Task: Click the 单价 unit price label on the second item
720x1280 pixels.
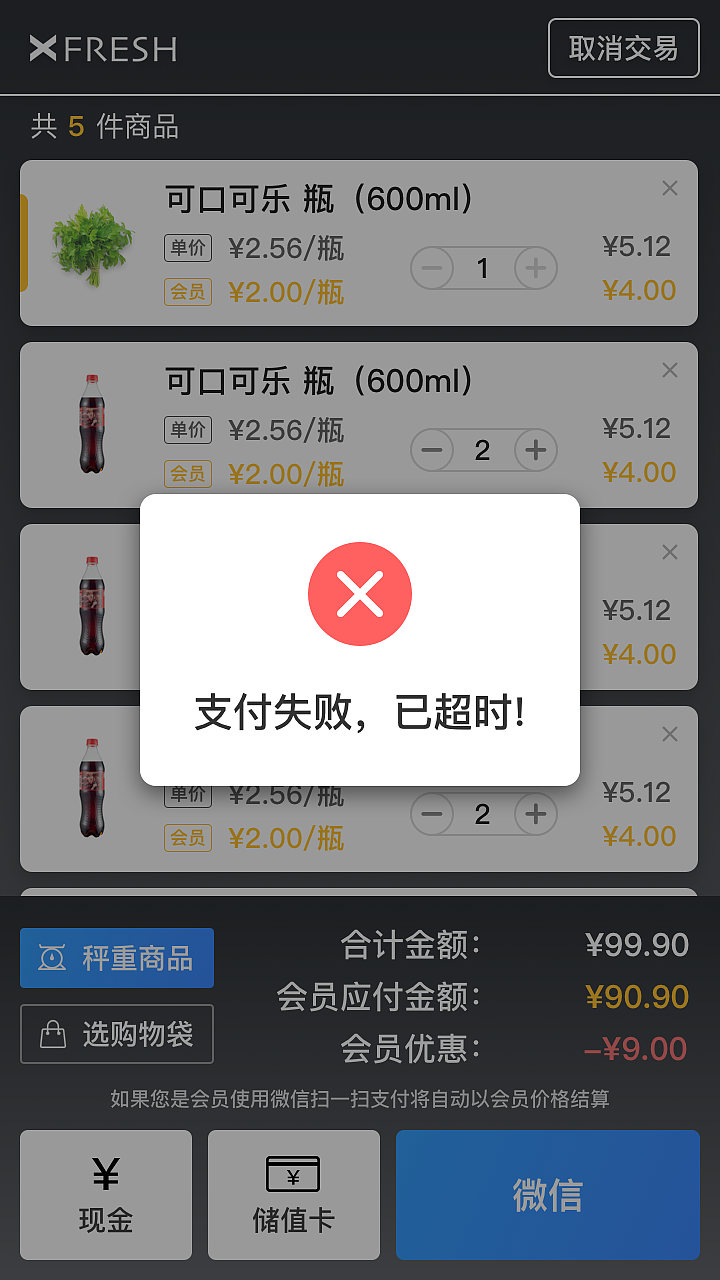Action: coord(188,430)
